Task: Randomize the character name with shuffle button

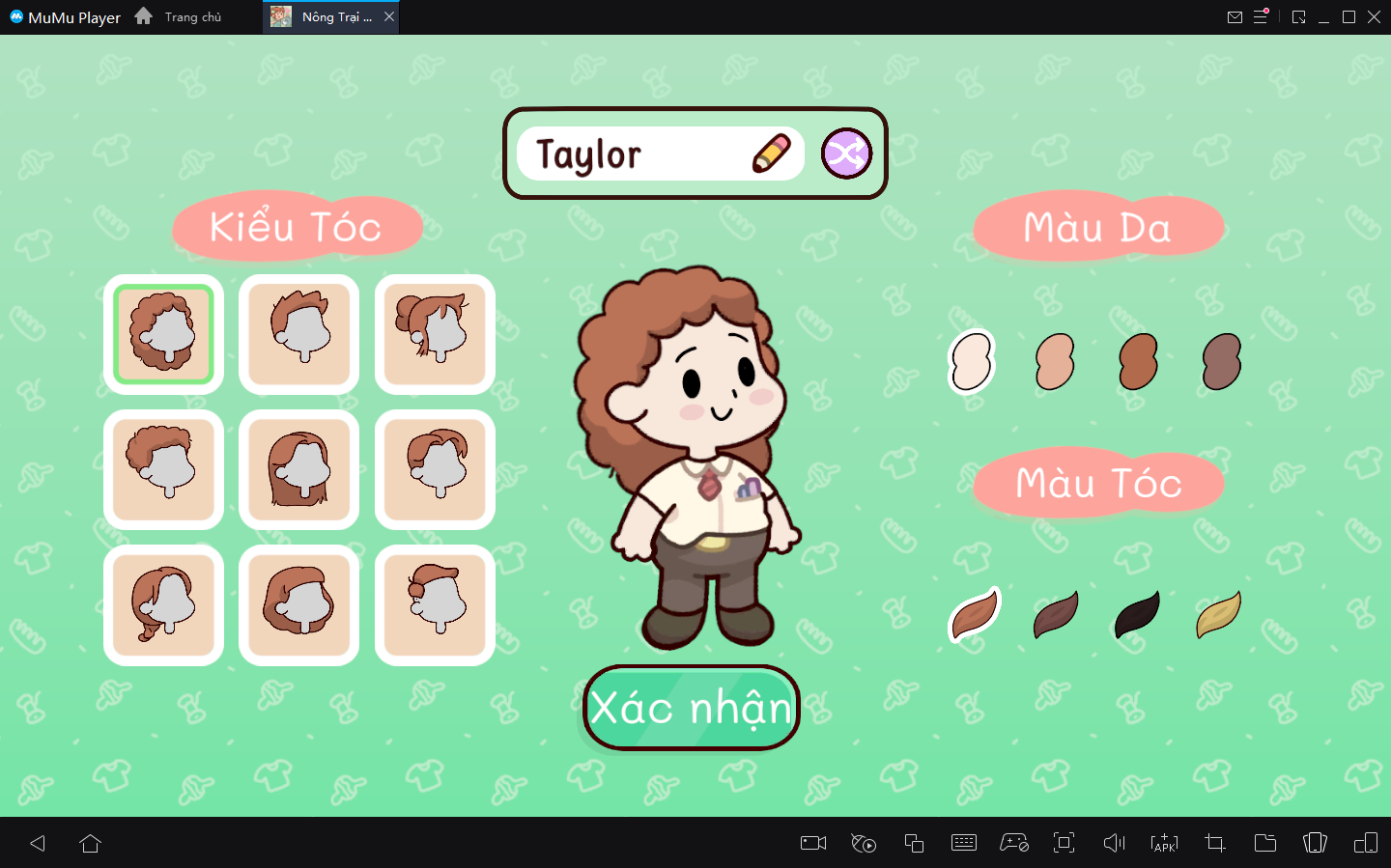Action: (x=846, y=154)
